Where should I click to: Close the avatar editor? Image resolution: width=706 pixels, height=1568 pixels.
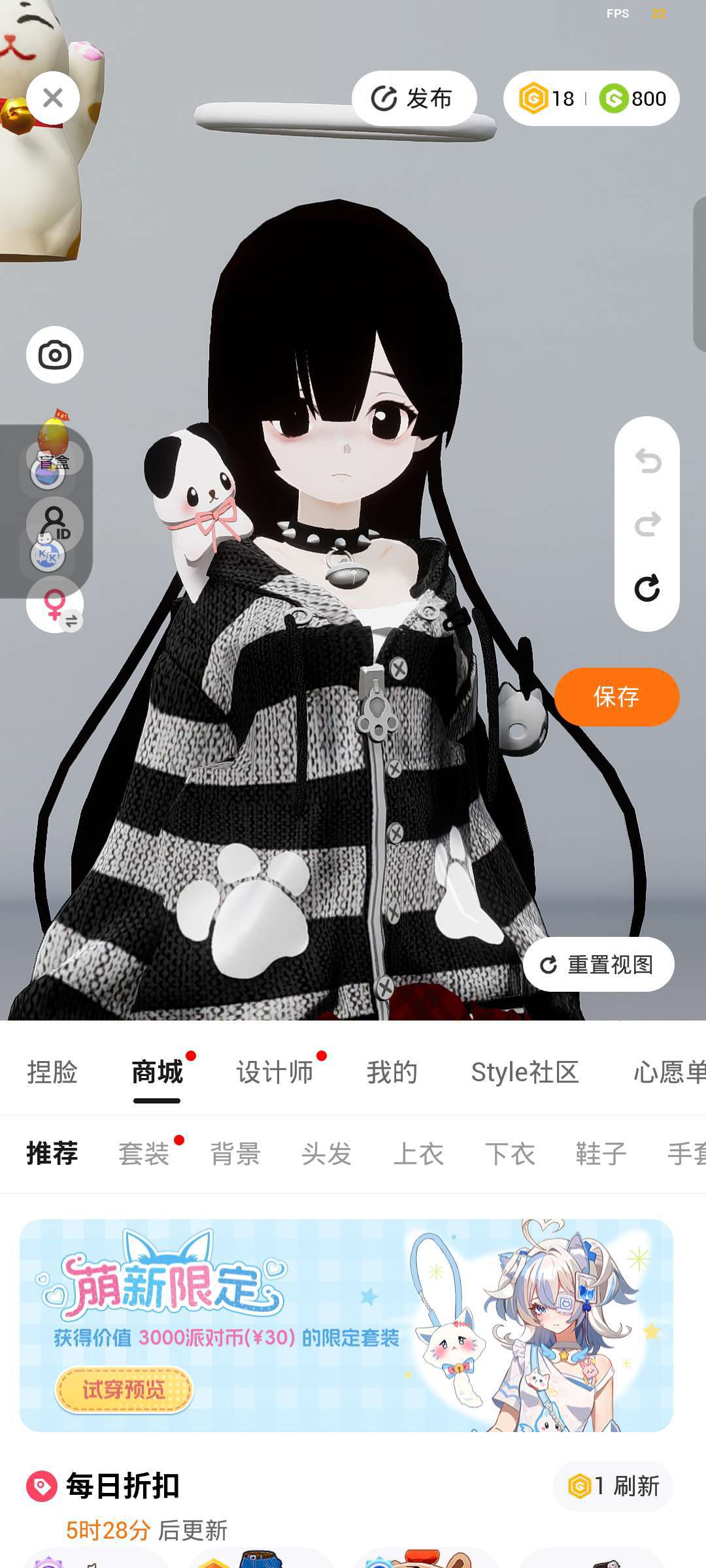53,98
